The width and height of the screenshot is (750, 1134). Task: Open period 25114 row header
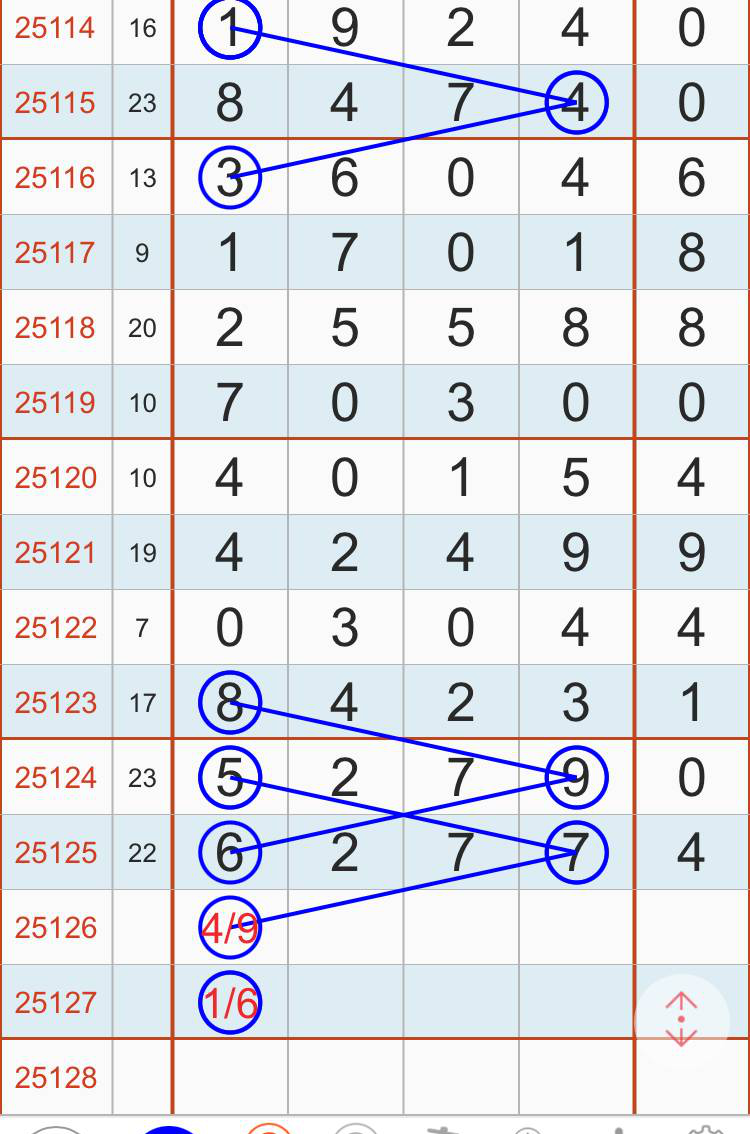55,28
